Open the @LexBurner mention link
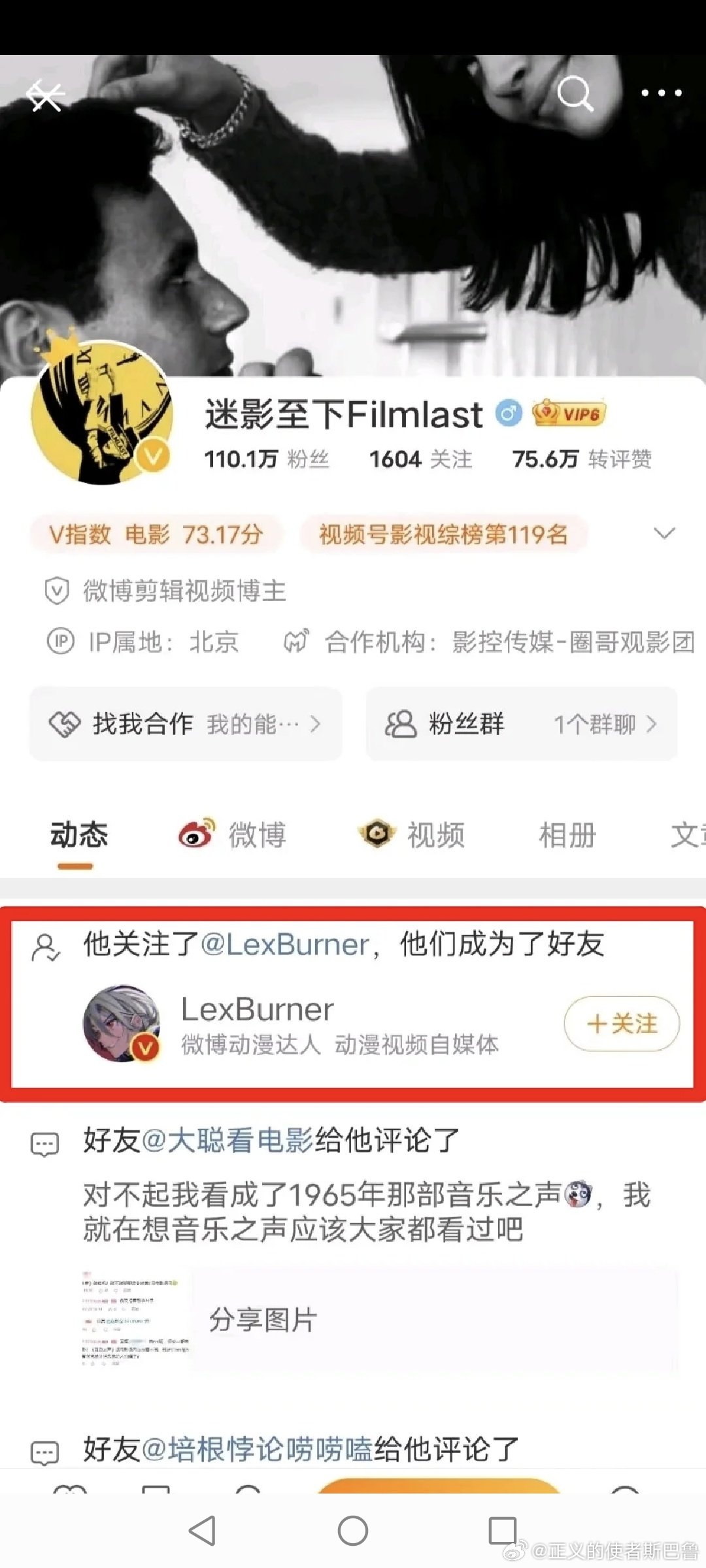 tap(285, 945)
